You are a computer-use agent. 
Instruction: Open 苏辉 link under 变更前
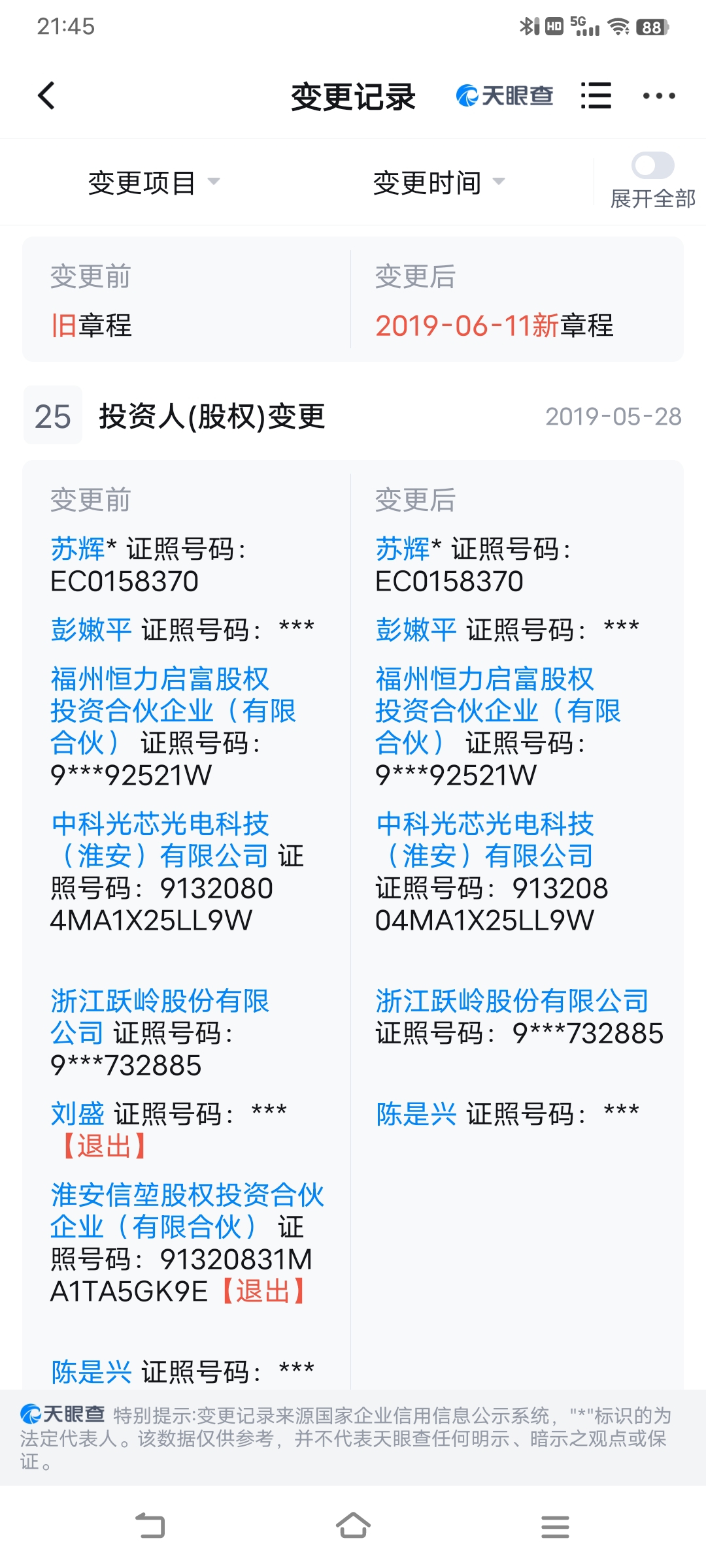(78, 549)
